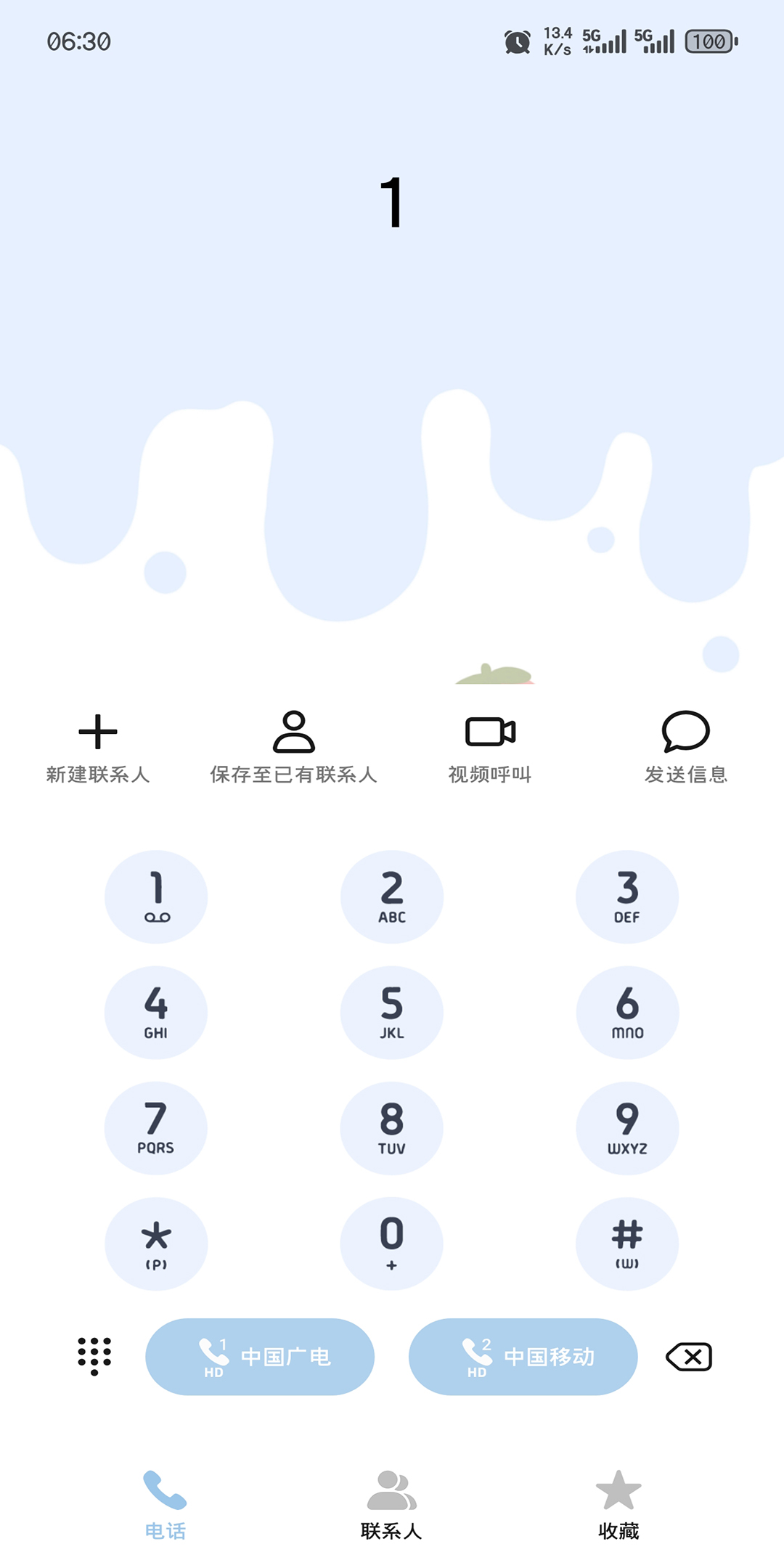Tap the star key

tap(156, 1243)
